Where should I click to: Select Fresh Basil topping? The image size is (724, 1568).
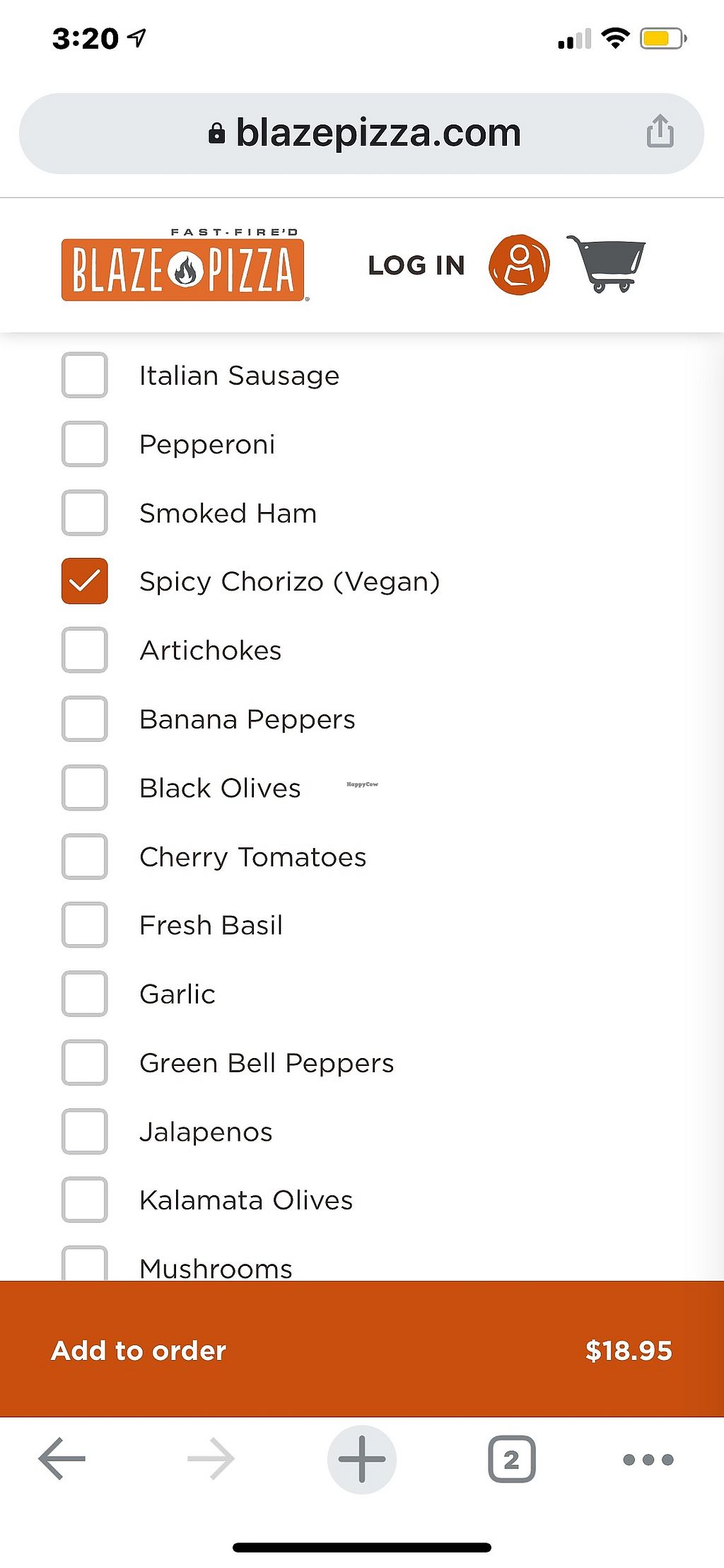tap(85, 925)
